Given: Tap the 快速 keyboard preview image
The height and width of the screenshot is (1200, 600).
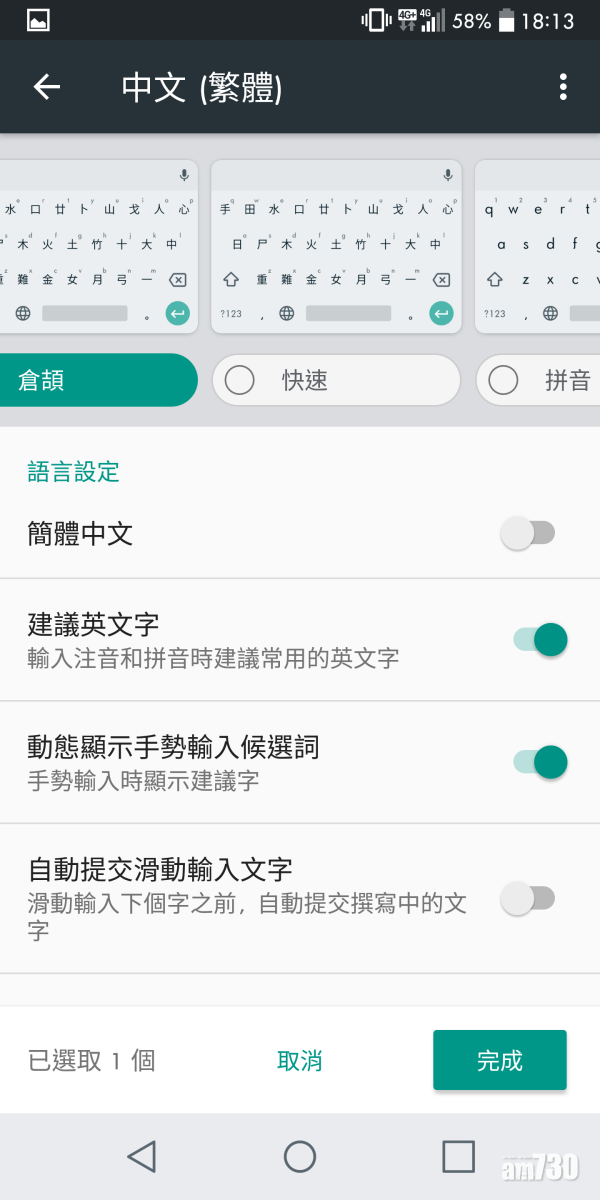Looking at the screenshot, I should 336,246.
